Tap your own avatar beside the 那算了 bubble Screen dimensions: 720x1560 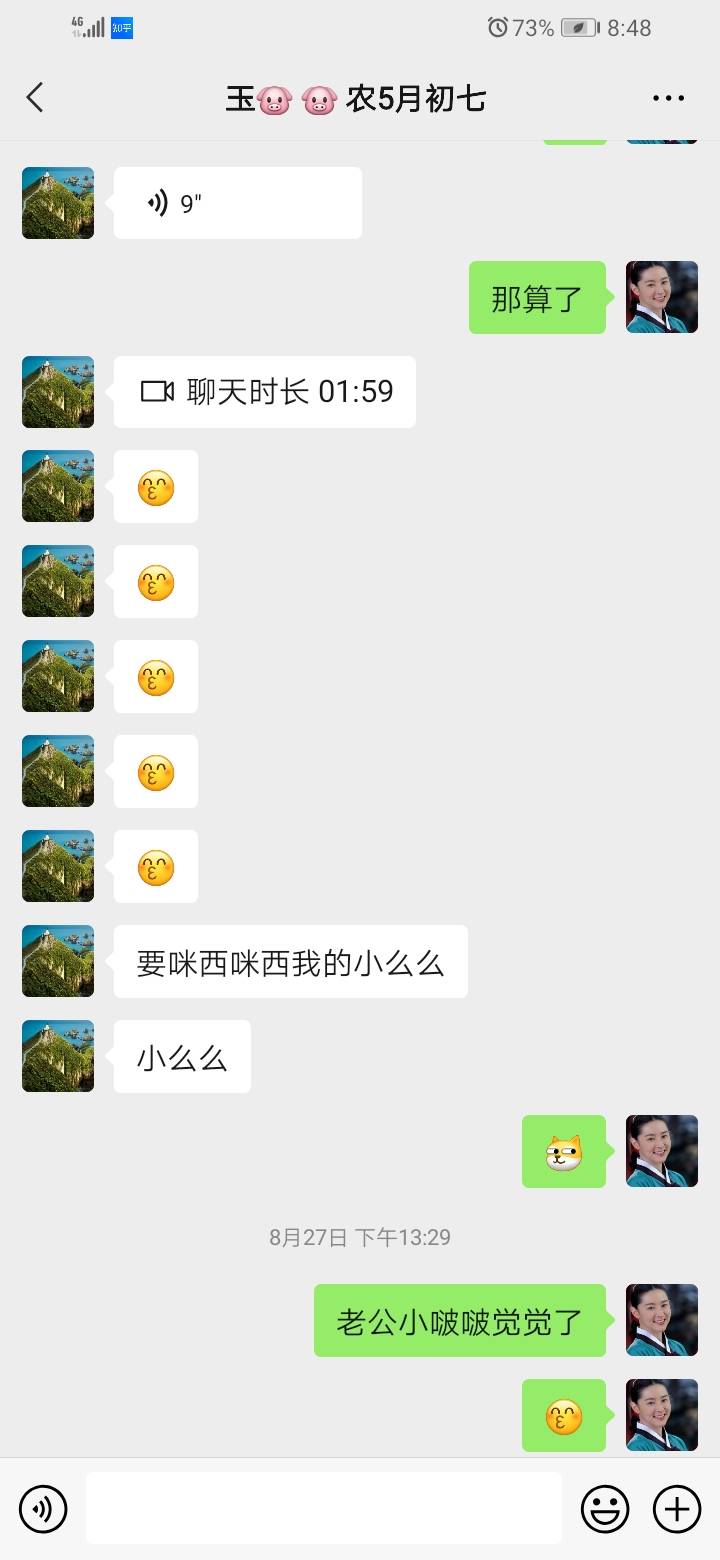pyautogui.click(x=661, y=297)
